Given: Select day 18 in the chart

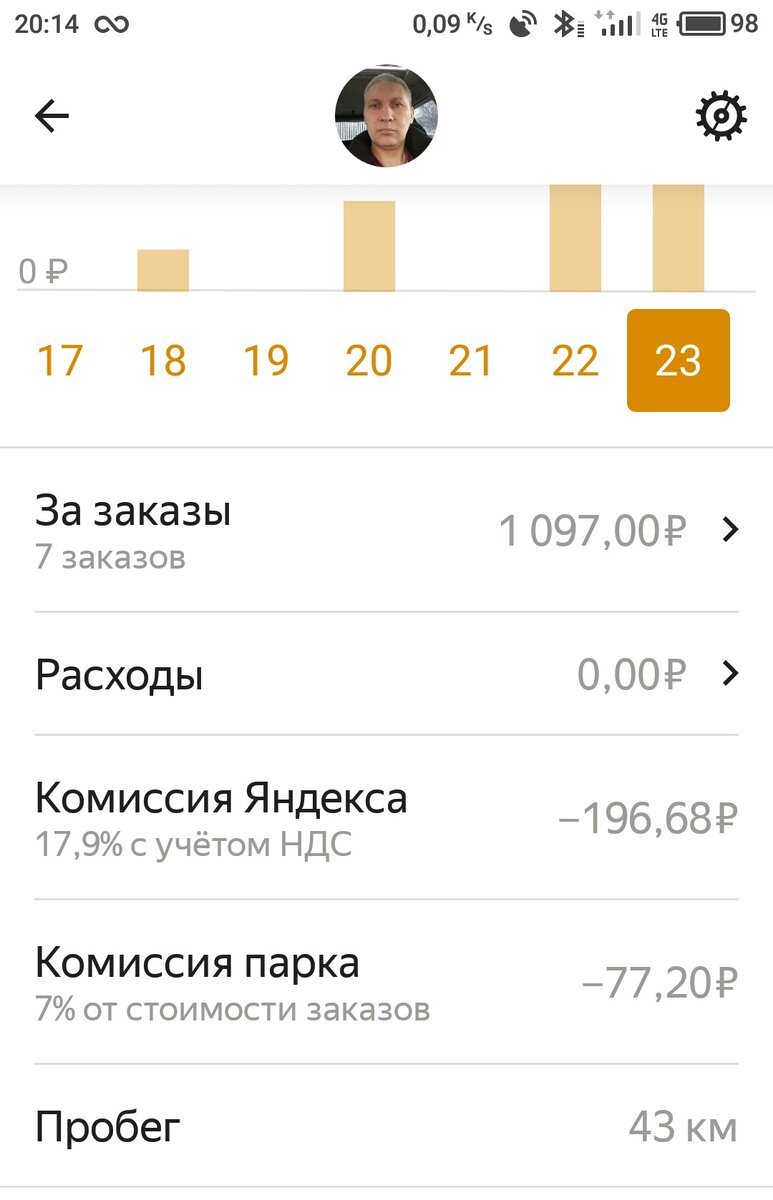Looking at the screenshot, I should tap(163, 360).
